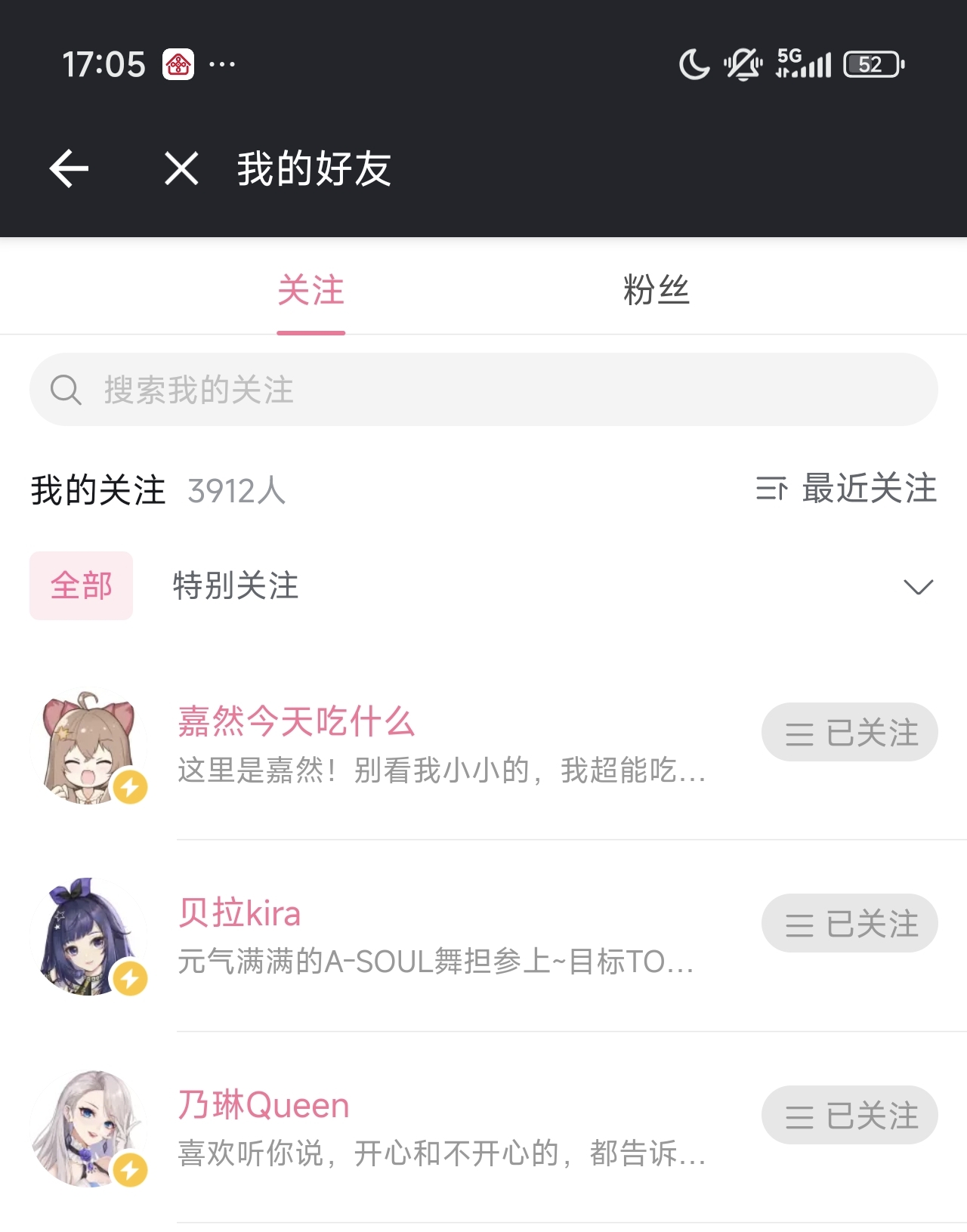This screenshot has height=1232, width=967.
Task: Open 嘉然今天吃什么's profile
Action: coord(296,722)
